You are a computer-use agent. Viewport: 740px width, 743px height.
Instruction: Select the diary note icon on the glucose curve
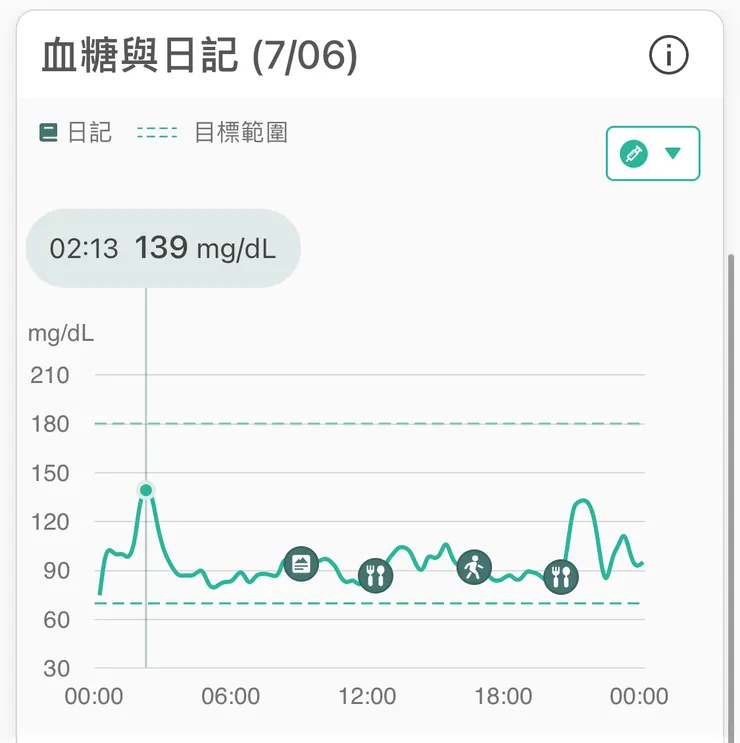[301, 565]
